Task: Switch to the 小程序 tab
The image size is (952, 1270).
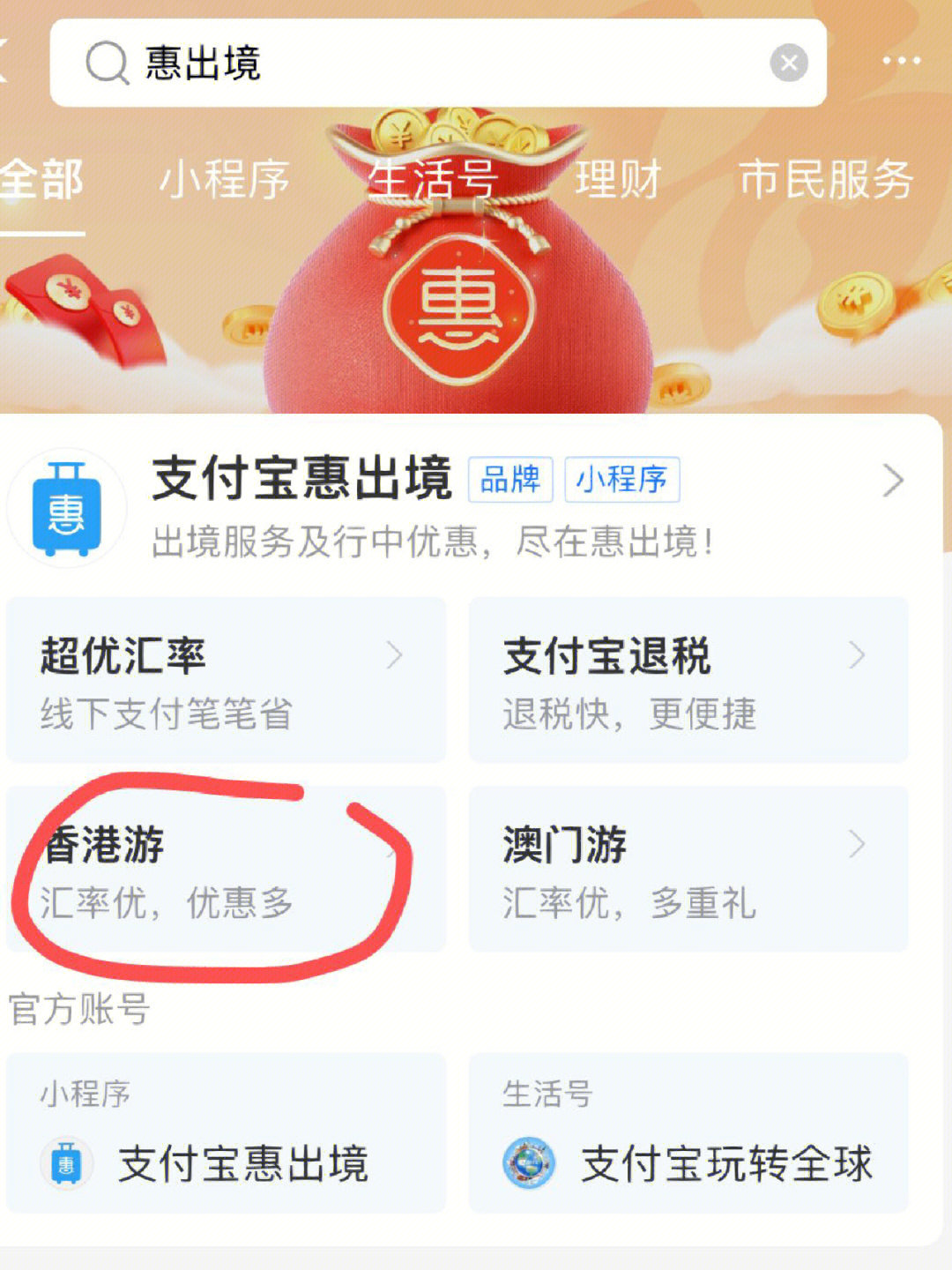Action: 224,181
